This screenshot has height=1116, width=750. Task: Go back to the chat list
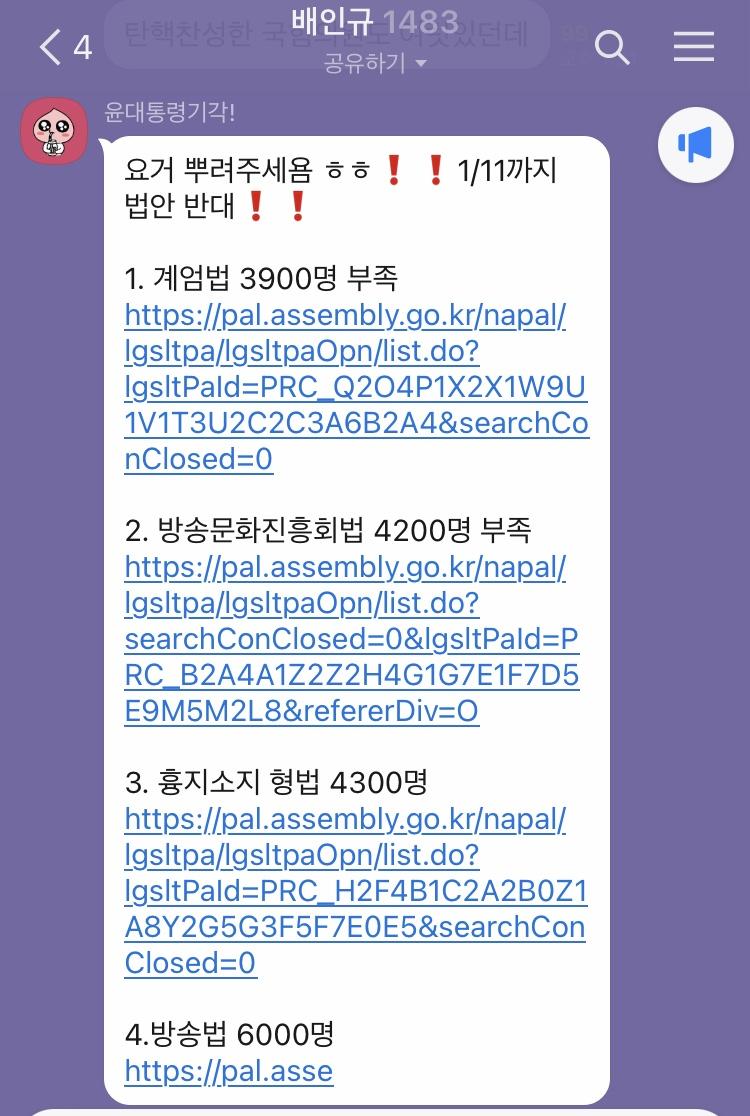coord(52,47)
